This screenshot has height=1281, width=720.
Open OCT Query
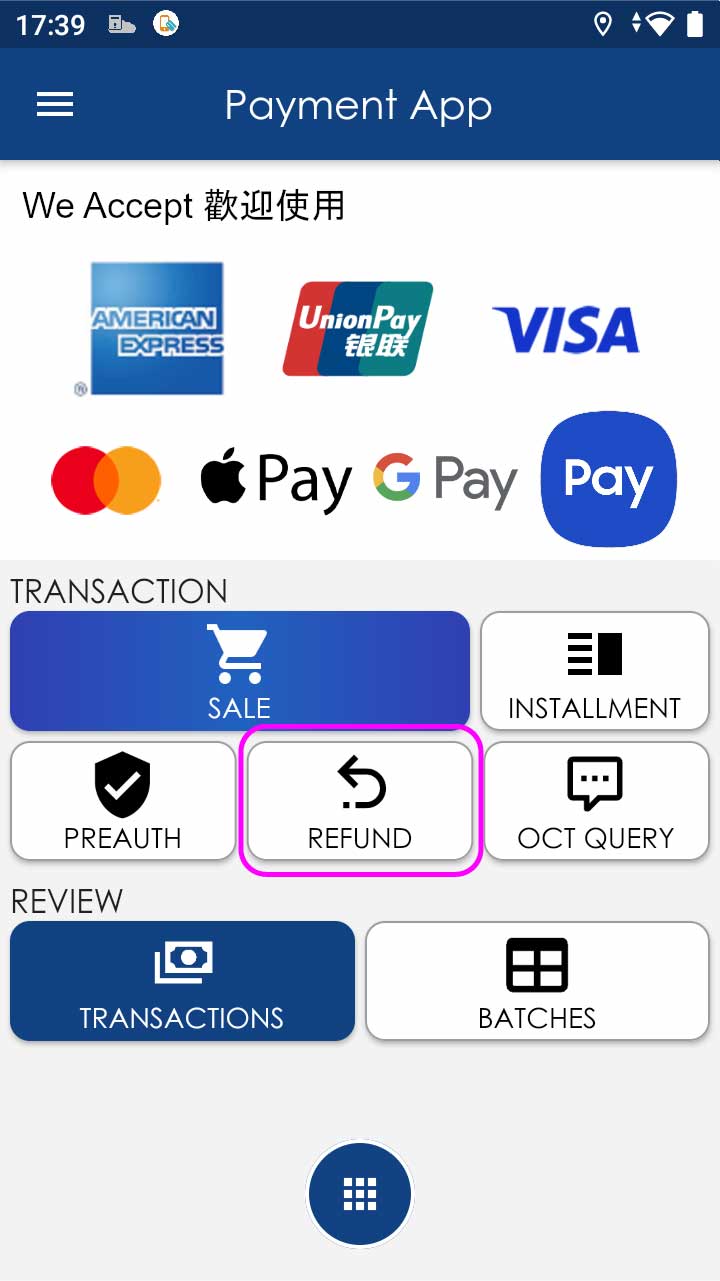coord(596,800)
